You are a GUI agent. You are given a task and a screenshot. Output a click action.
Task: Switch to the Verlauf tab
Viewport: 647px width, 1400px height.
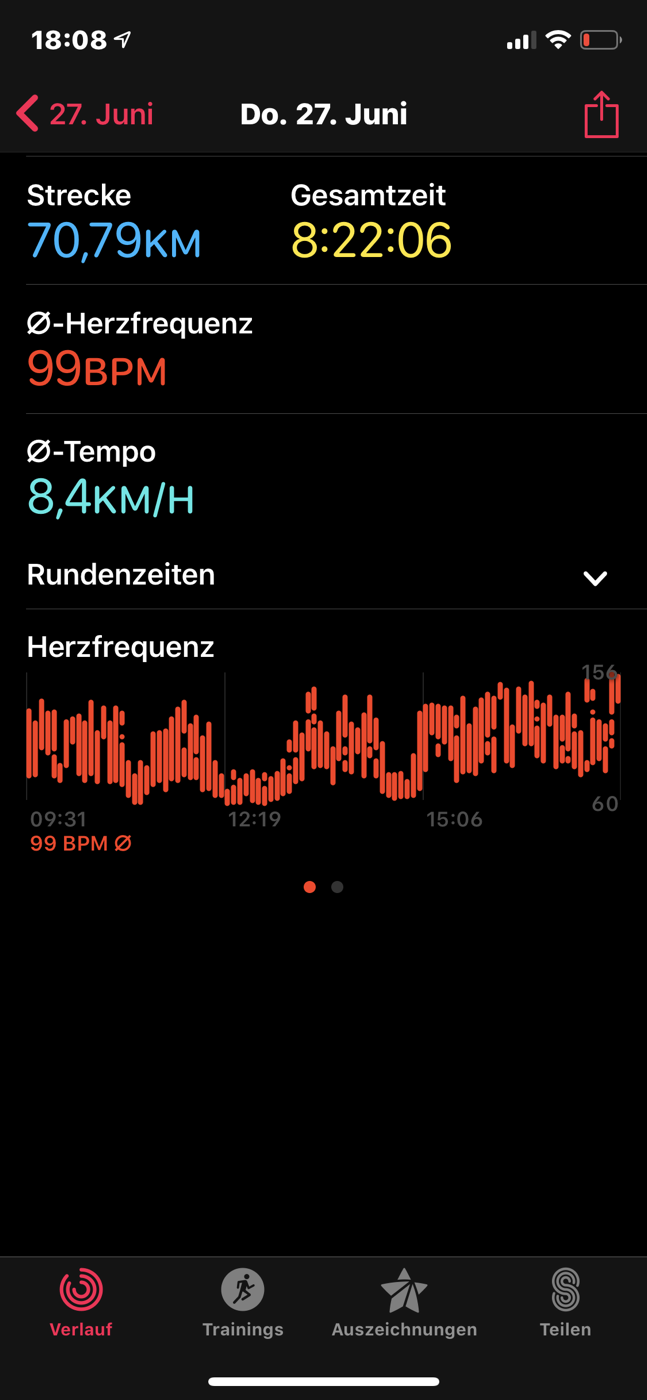point(81,1302)
